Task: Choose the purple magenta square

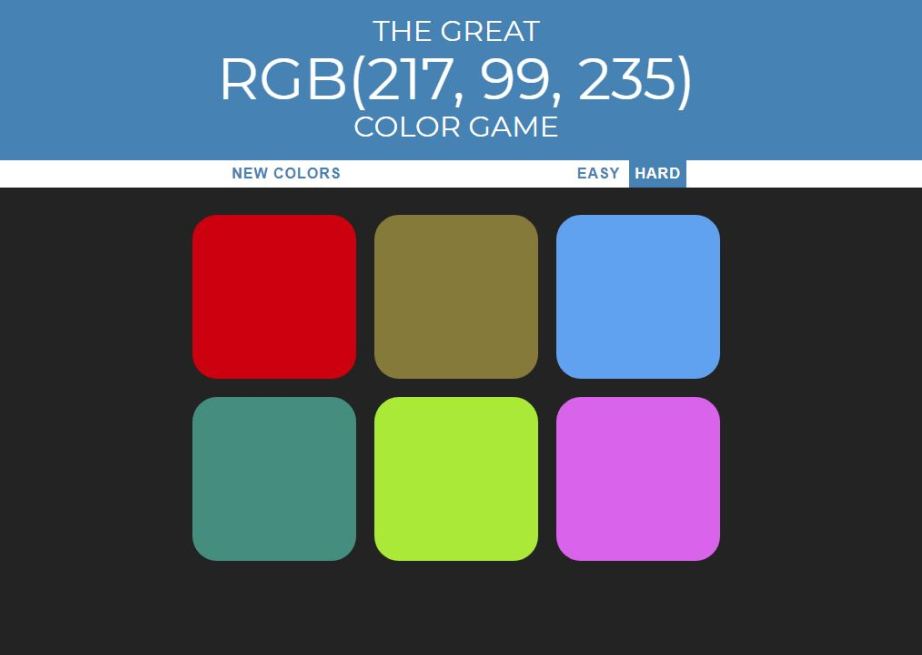Action: pos(638,479)
